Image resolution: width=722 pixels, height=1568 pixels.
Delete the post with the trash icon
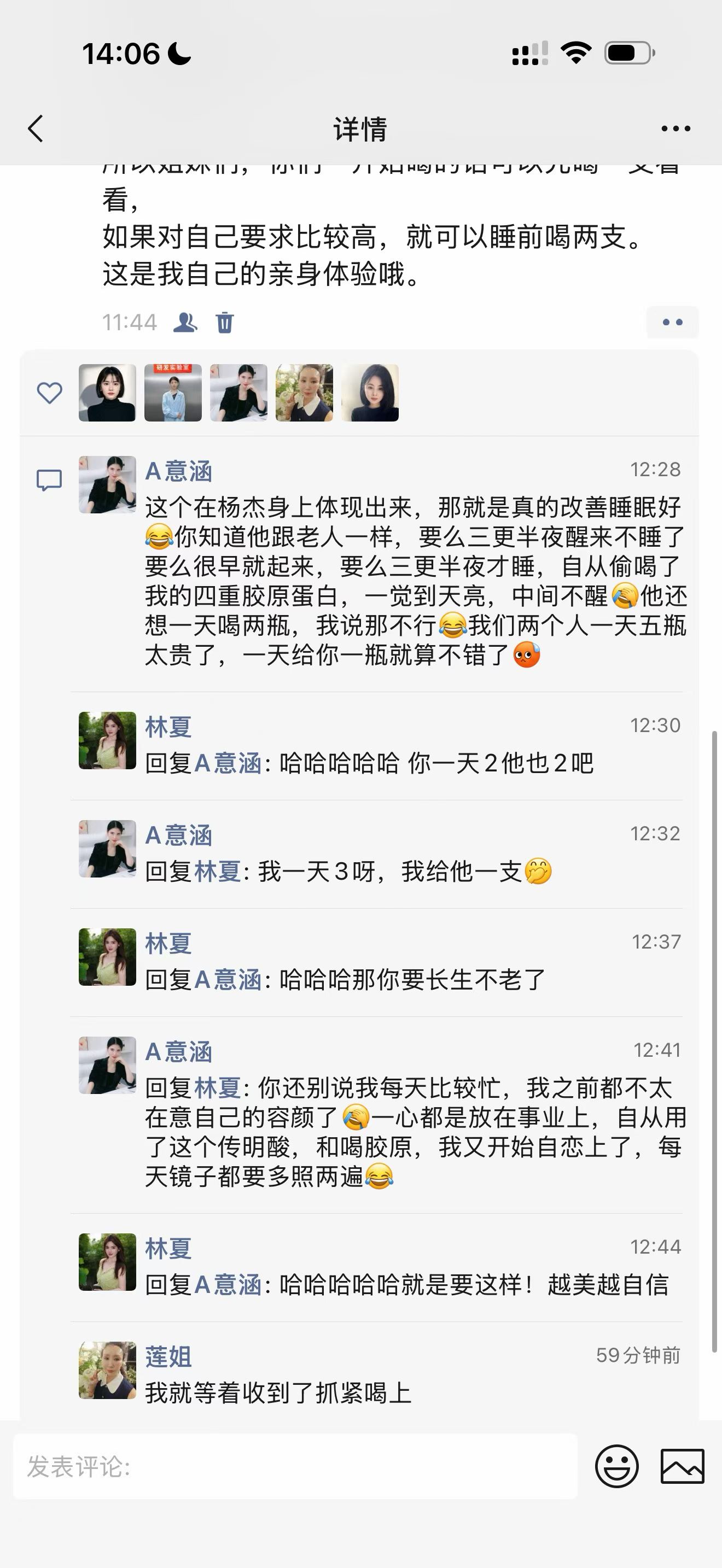coord(225,322)
